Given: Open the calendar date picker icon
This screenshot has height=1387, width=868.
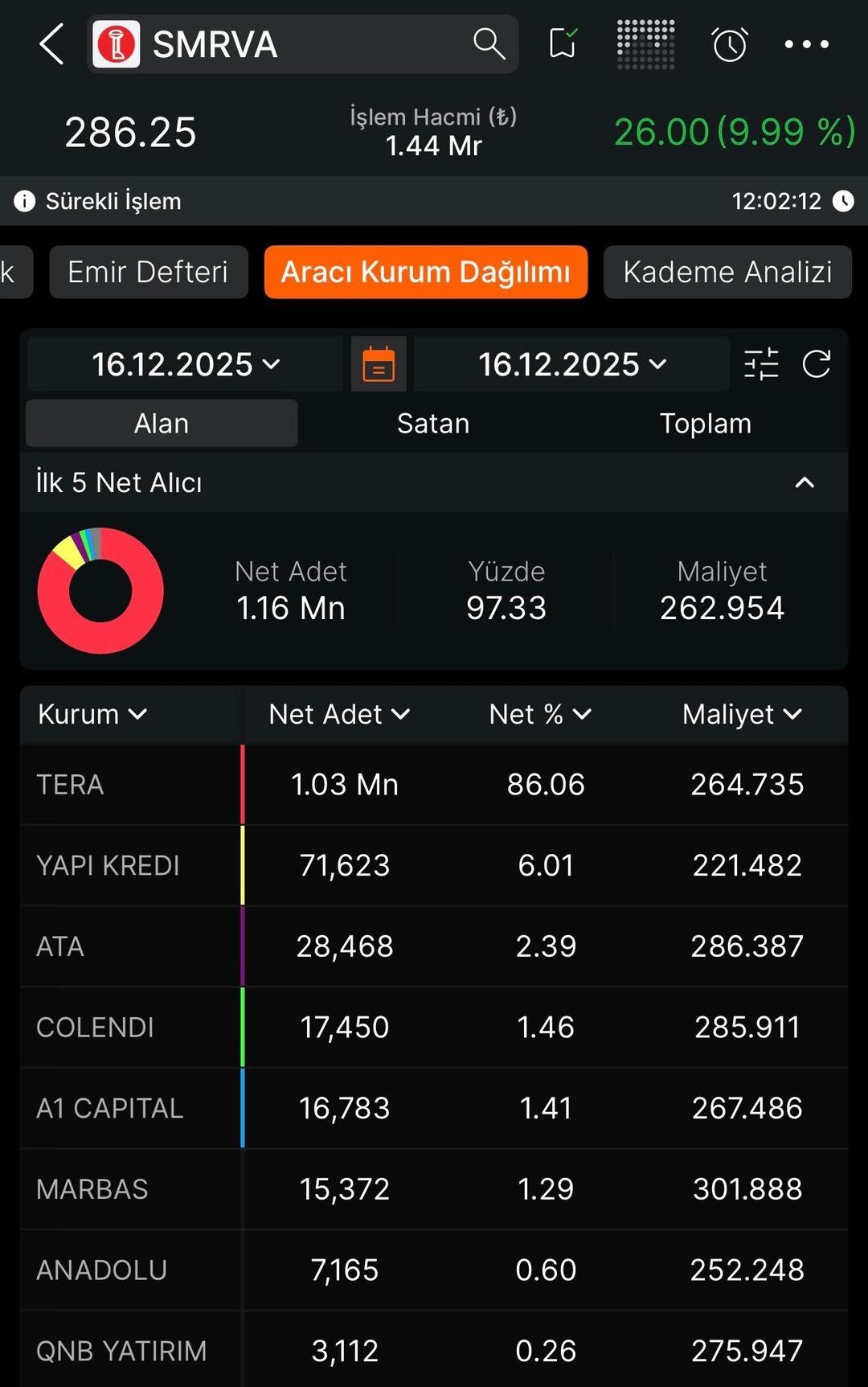Looking at the screenshot, I should point(378,363).
